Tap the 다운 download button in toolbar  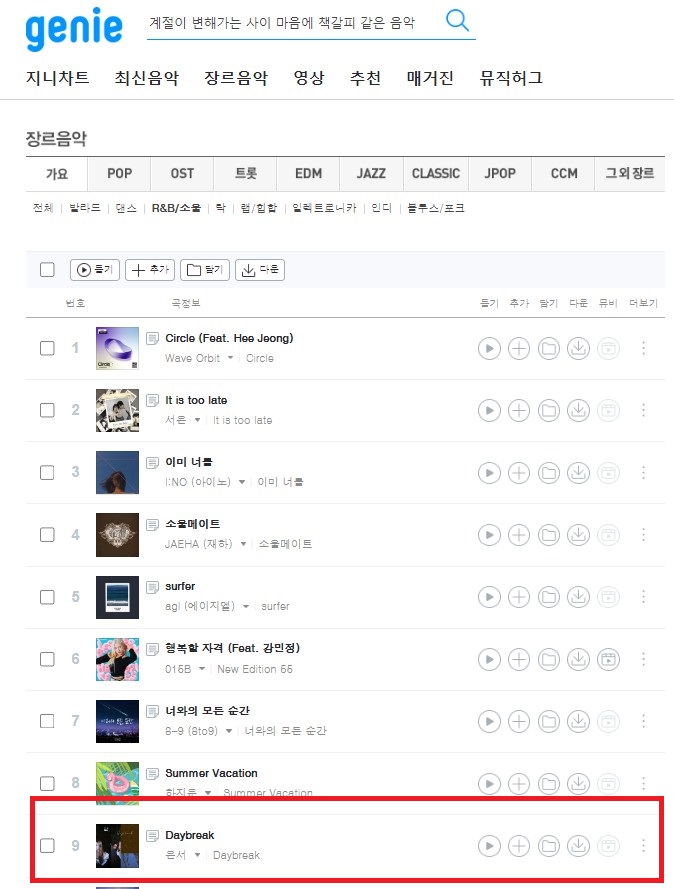260,269
